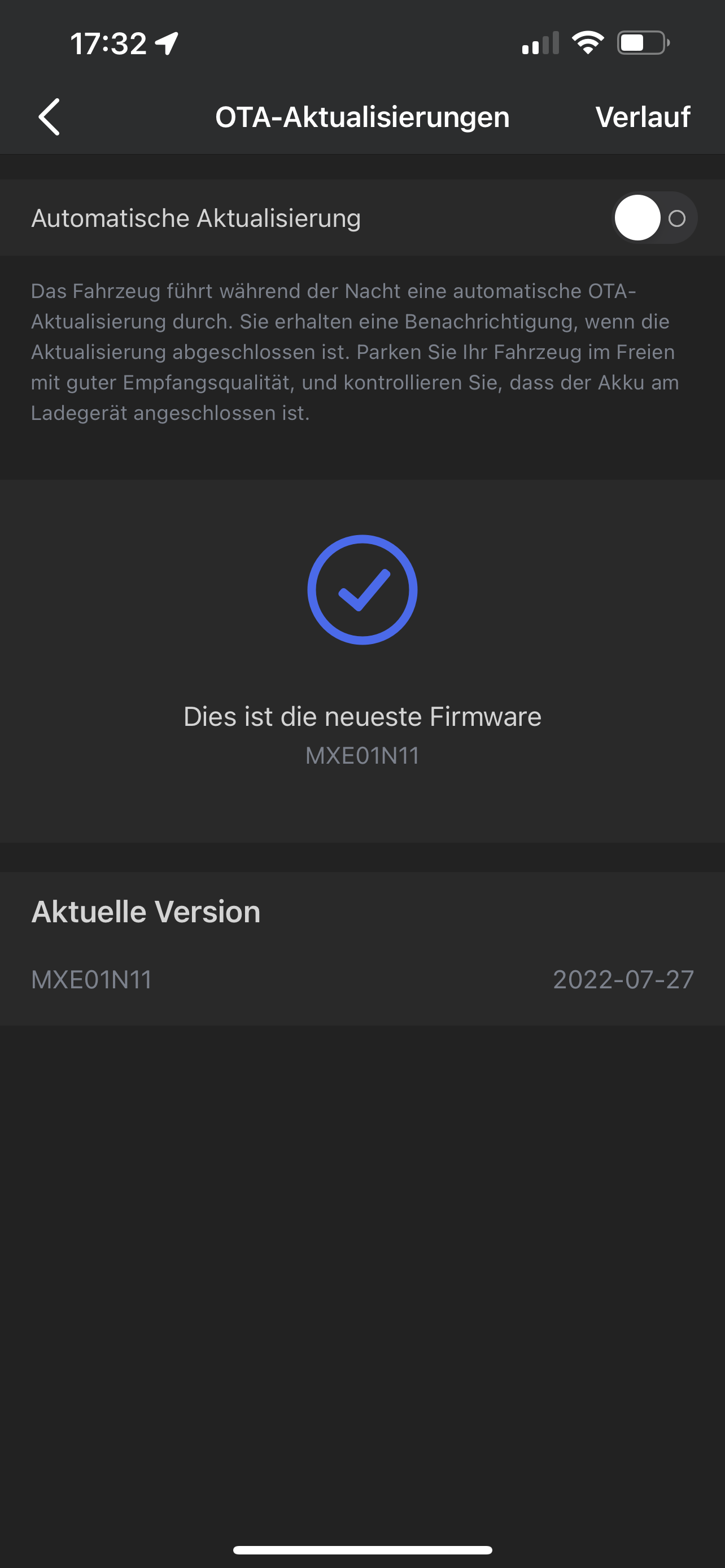Image resolution: width=725 pixels, height=1568 pixels.
Task: Go back from OTA-Aktualisierungen
Action: (49, 117)
